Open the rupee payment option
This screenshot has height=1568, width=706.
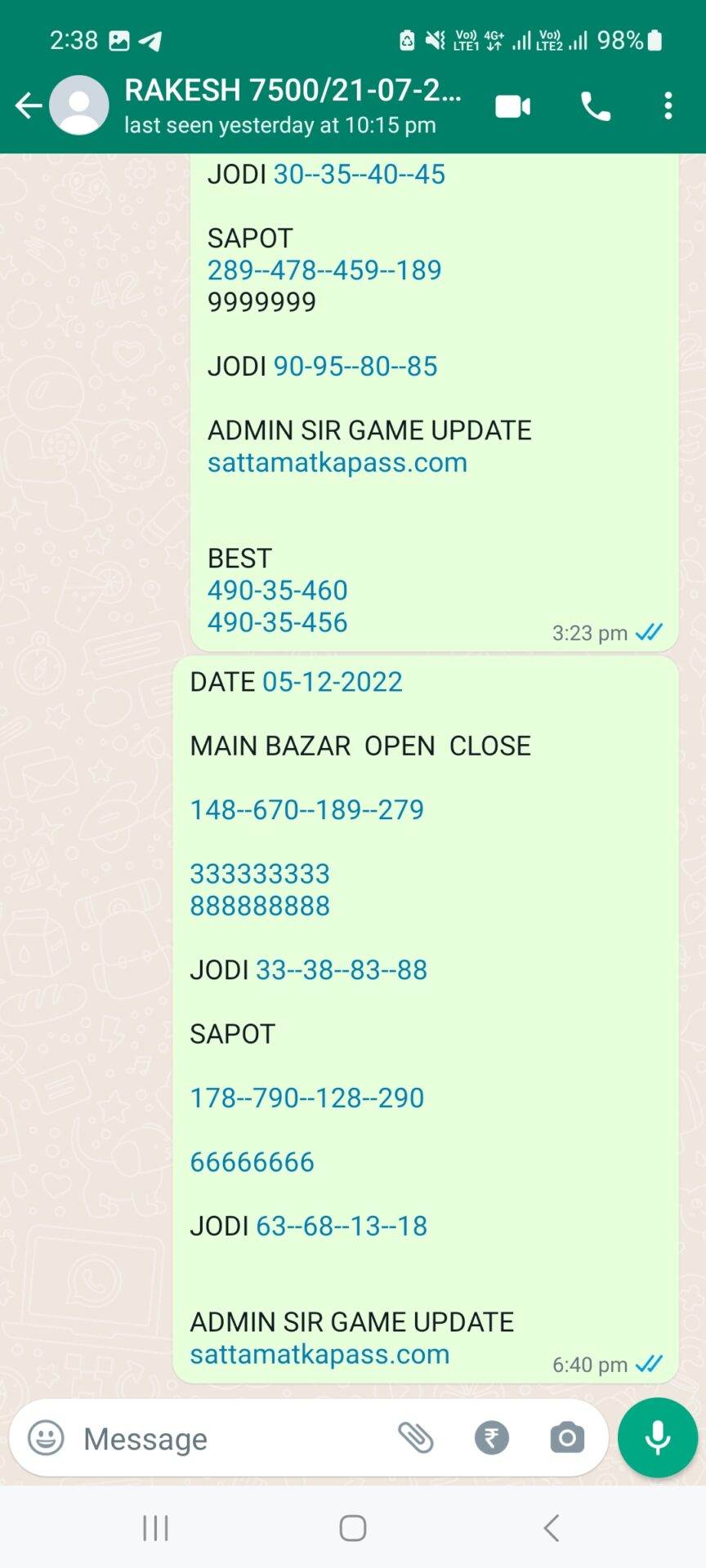click(492, 1437)
